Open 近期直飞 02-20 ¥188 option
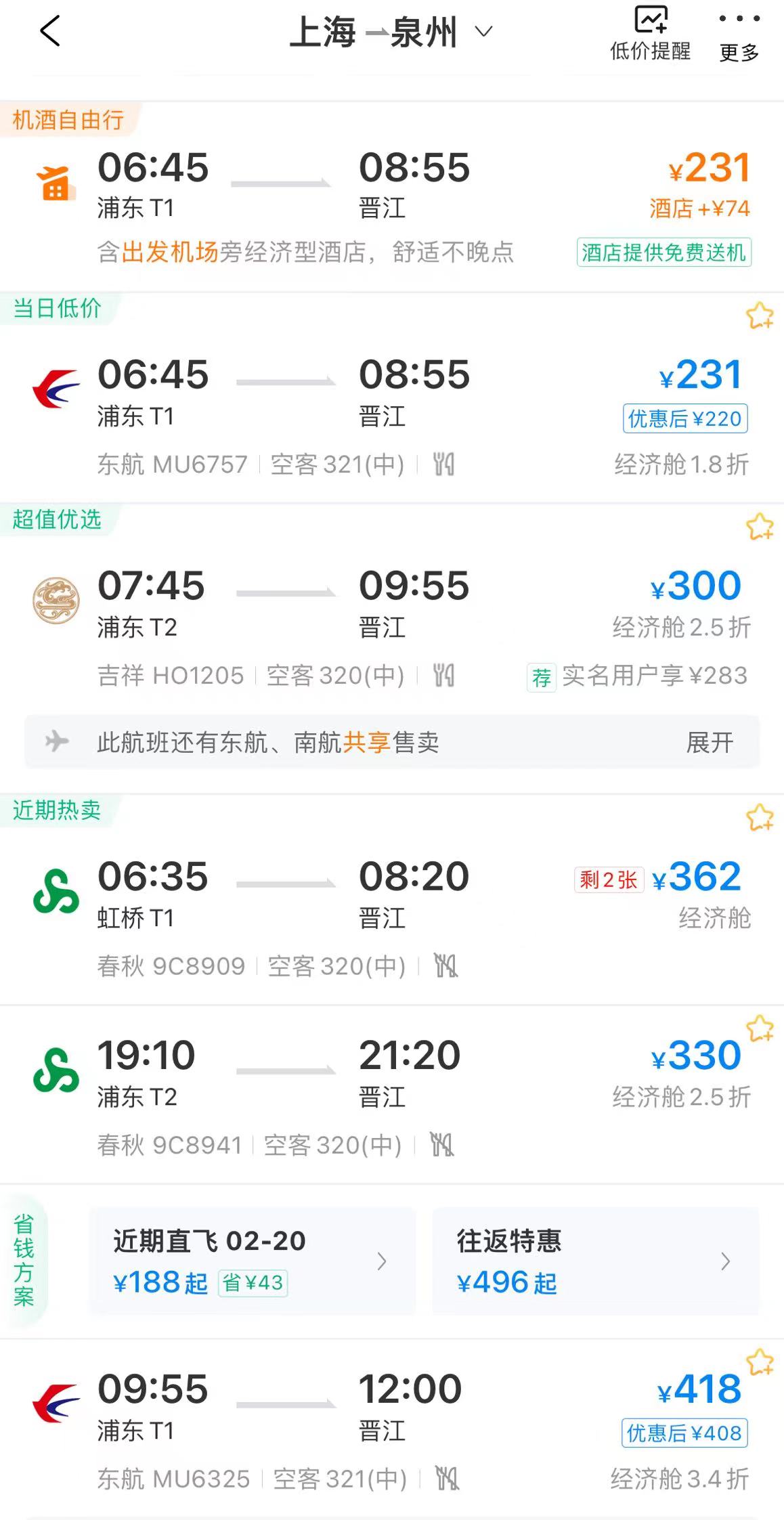784x1520 pixels. tap(252, 1261)
